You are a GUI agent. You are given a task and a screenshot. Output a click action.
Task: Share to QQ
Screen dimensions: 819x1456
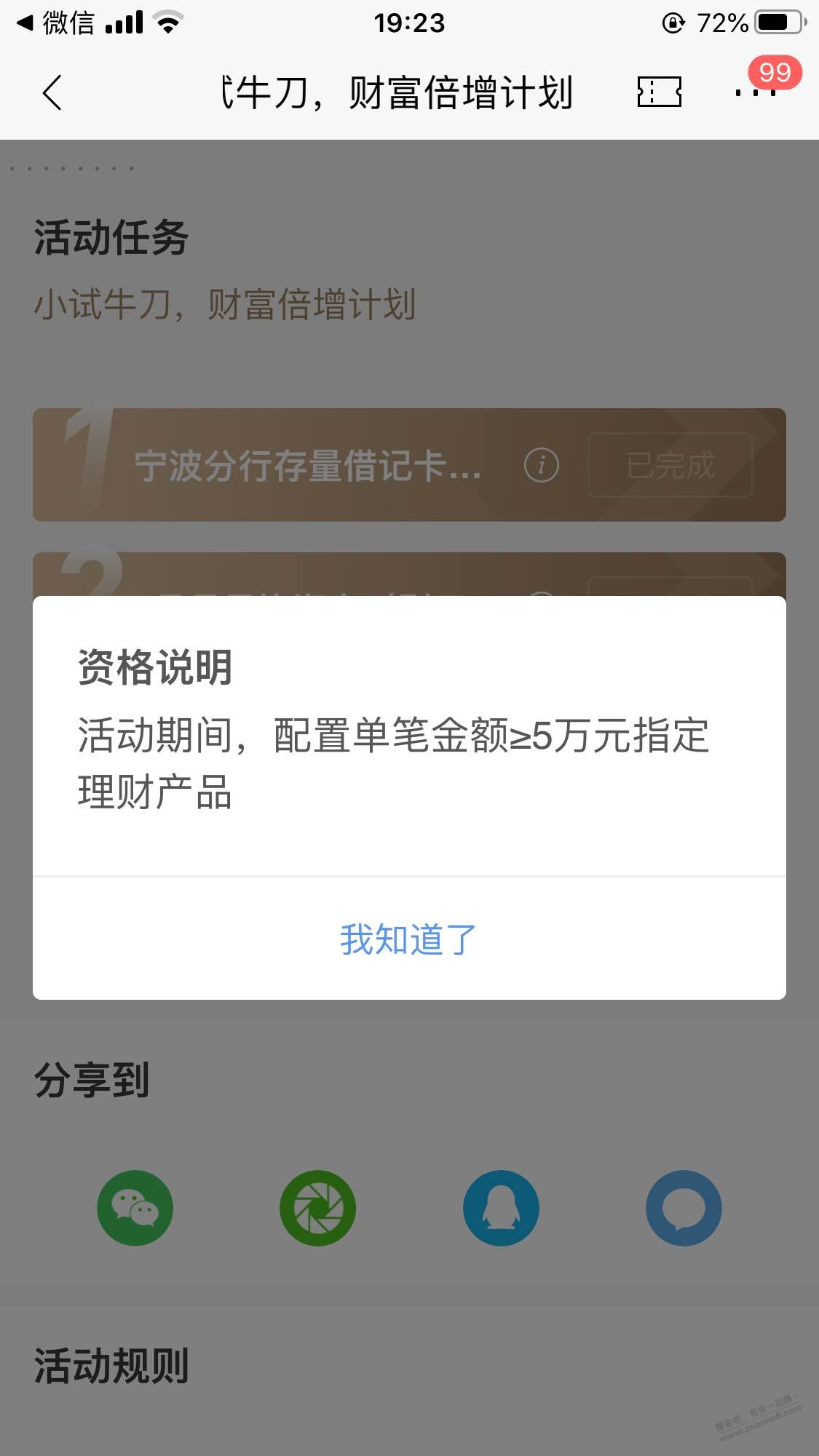pos(501,1208)
